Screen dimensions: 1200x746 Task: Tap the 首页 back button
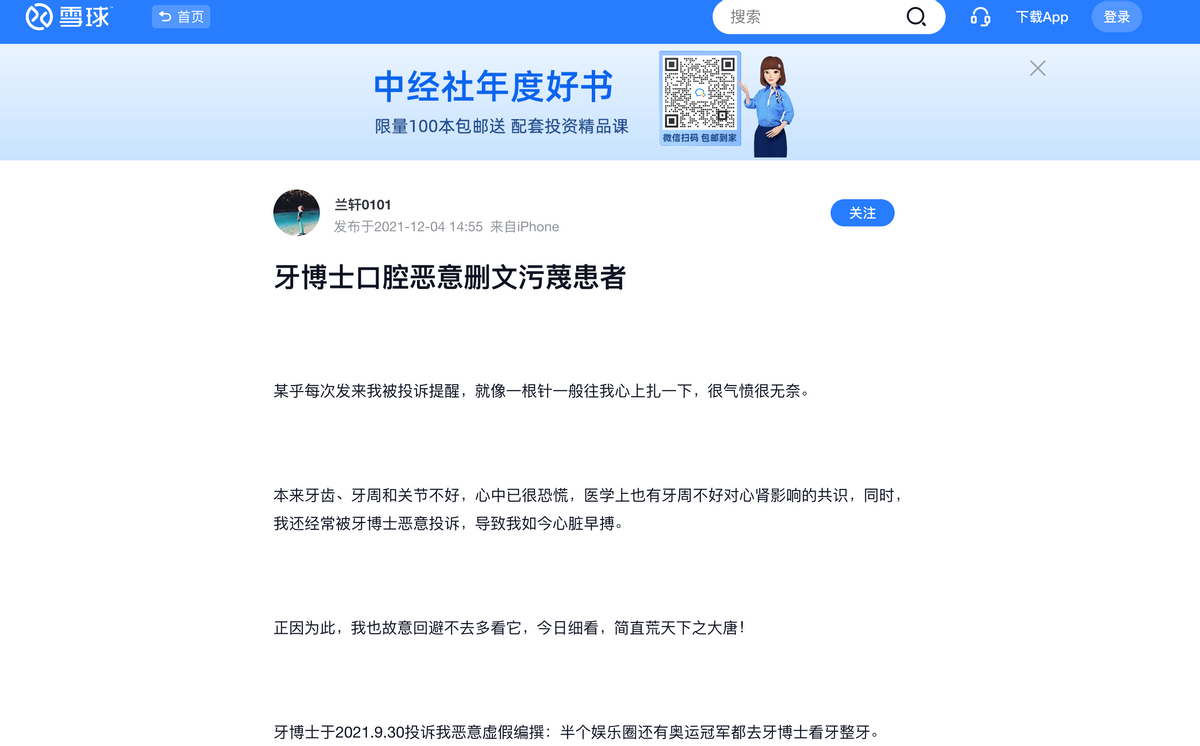click(x=181, y=17)
